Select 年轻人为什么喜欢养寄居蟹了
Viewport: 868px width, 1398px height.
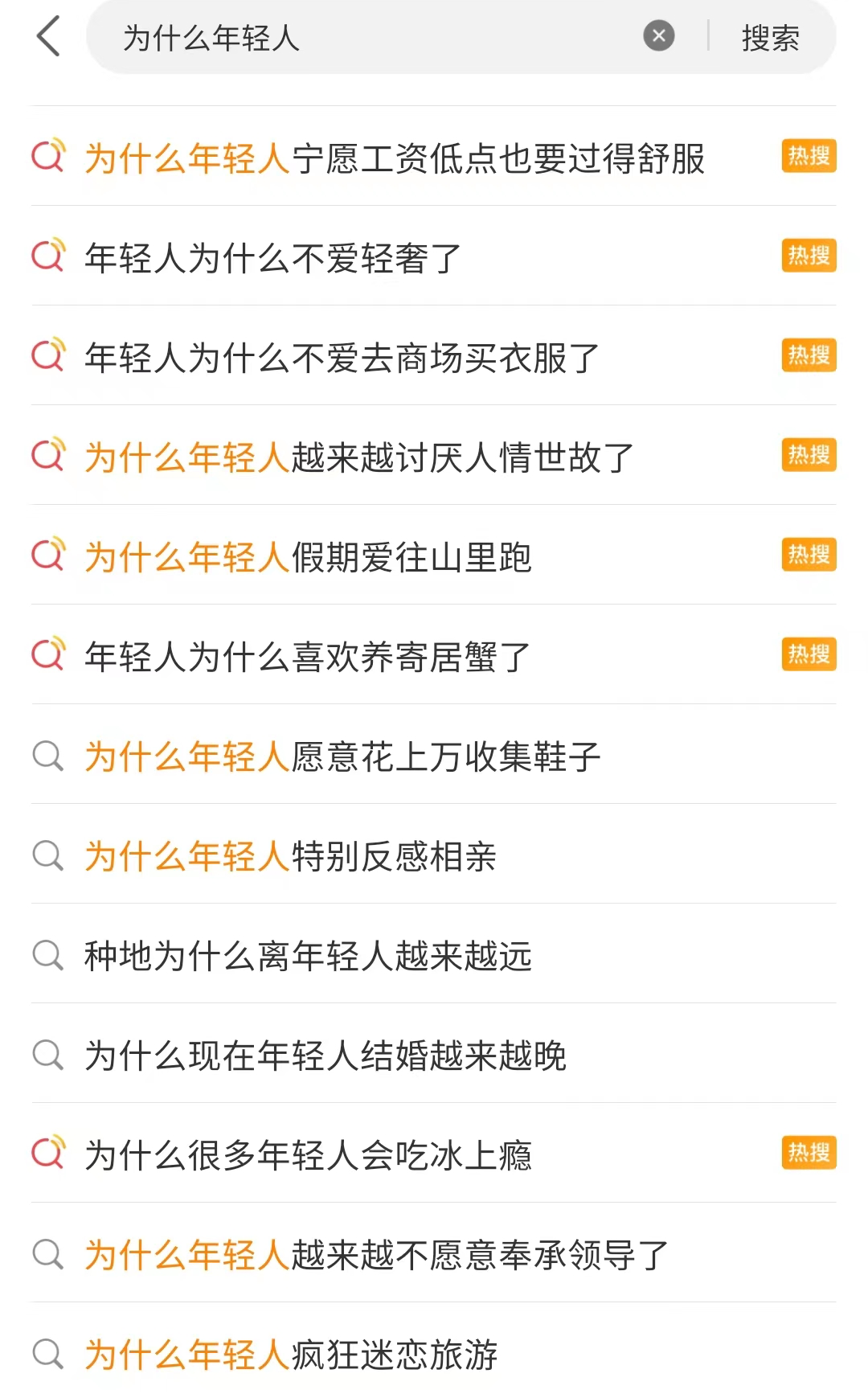[433, 654]
